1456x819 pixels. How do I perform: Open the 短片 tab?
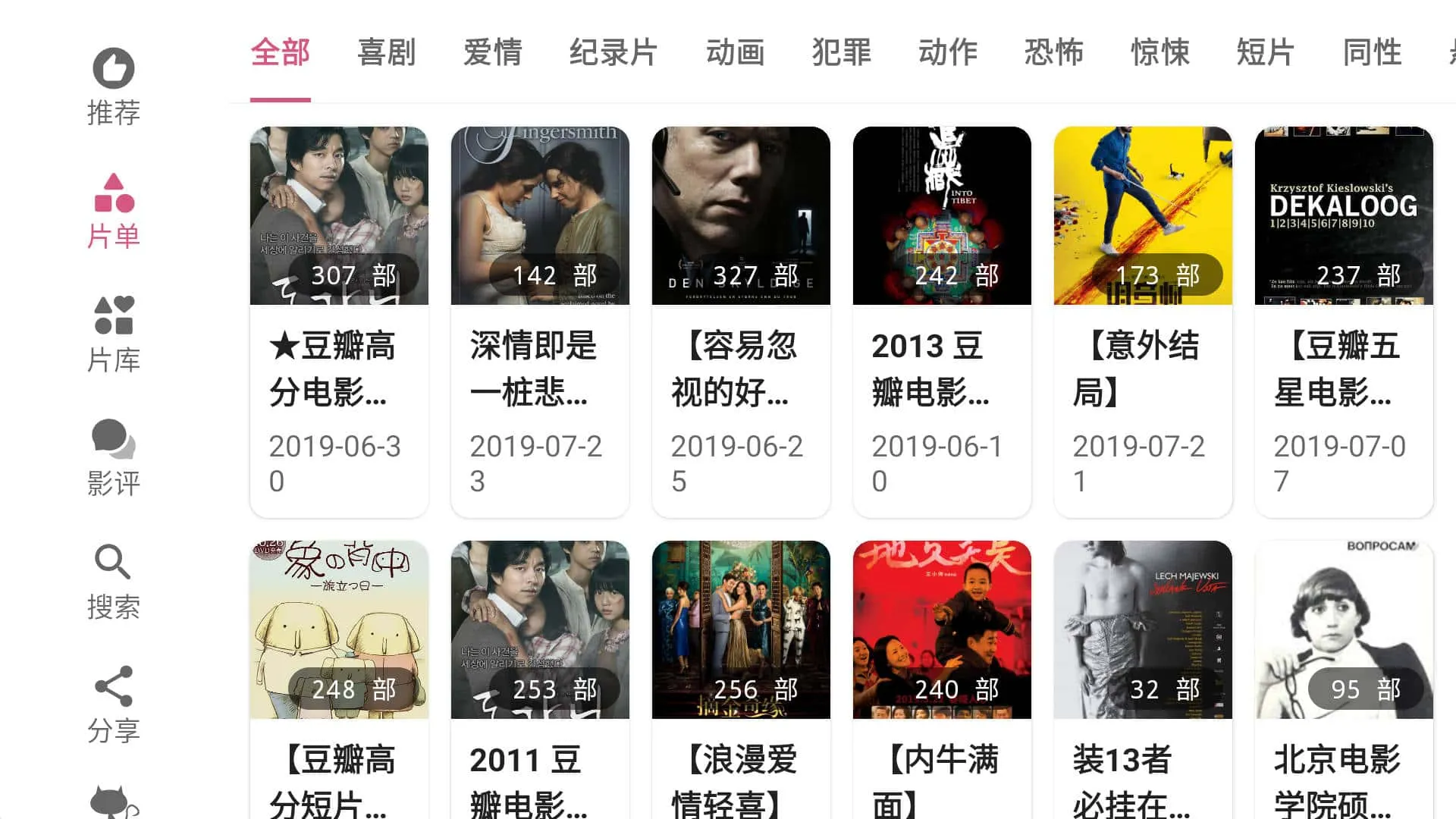1266,53
